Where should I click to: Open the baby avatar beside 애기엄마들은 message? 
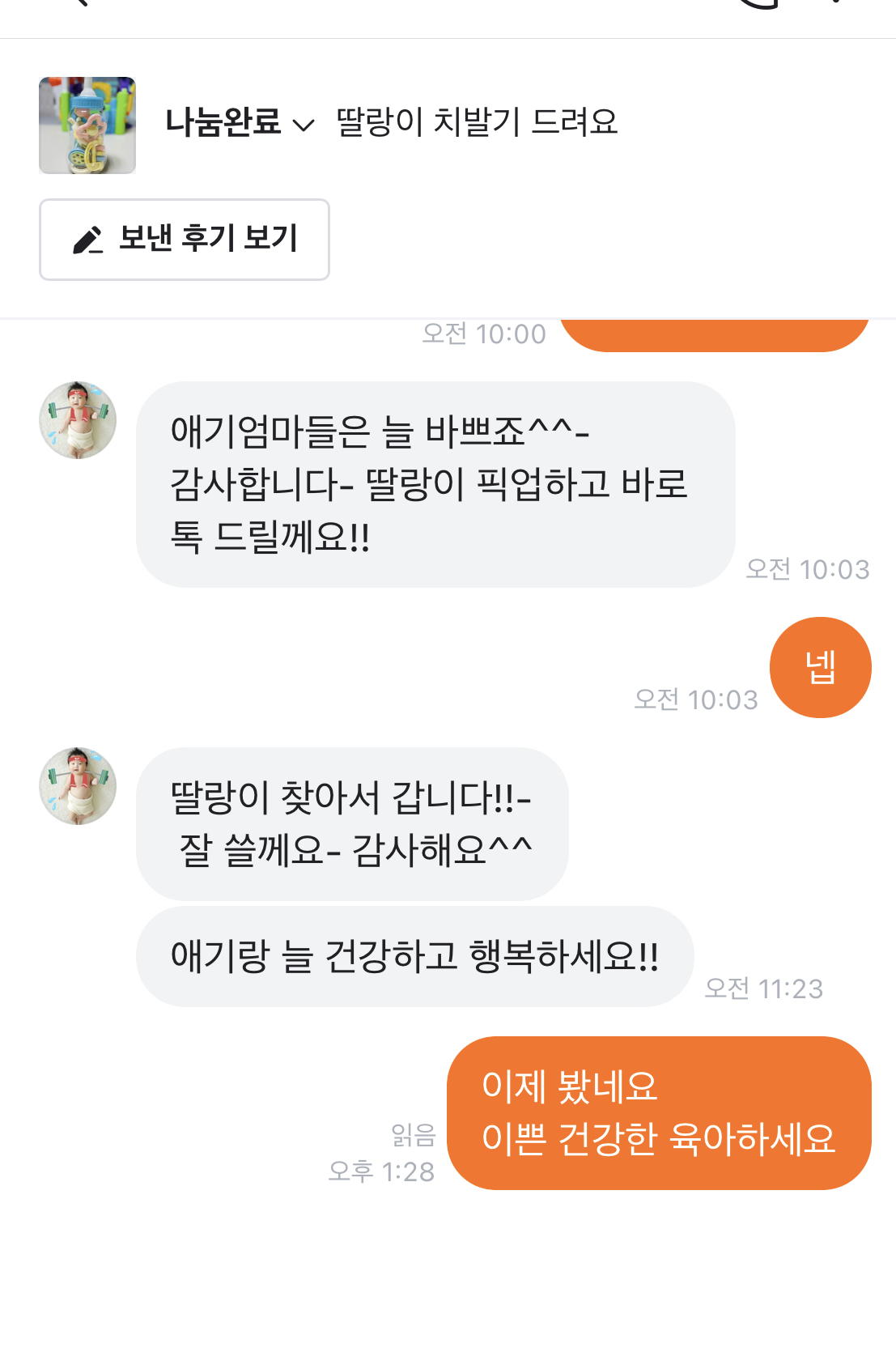(78, 420)
